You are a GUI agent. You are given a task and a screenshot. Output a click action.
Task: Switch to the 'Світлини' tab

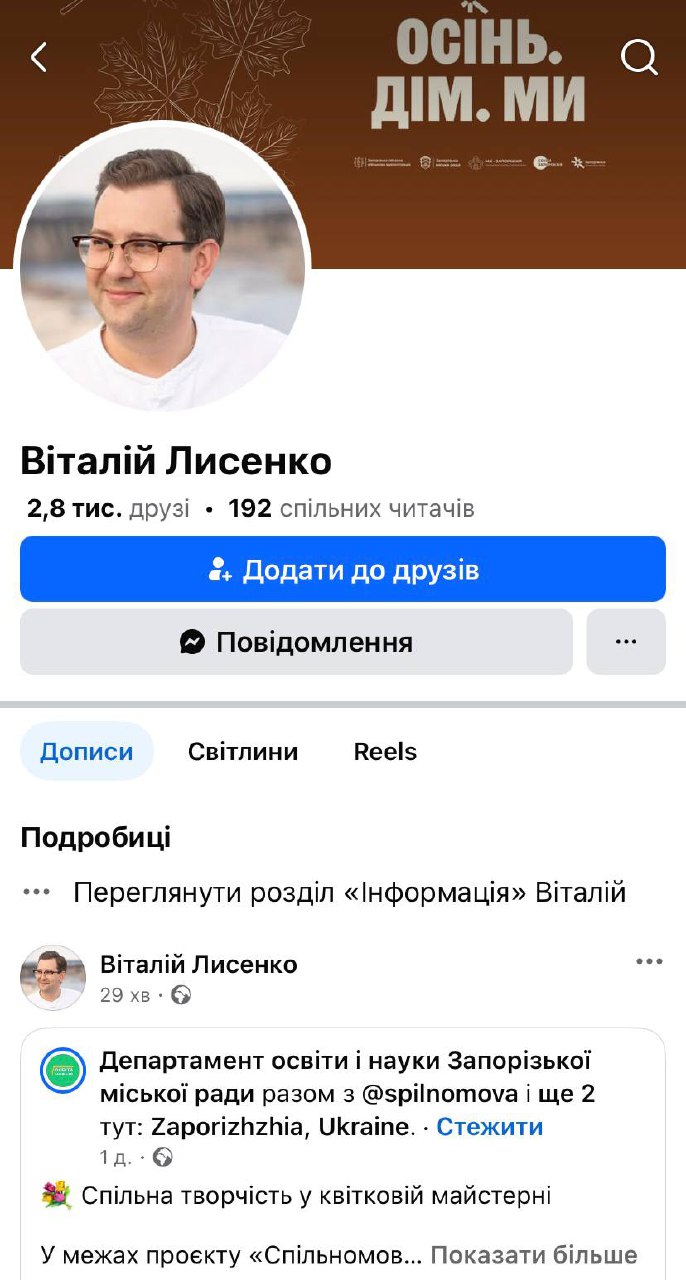tap(243, 752)
